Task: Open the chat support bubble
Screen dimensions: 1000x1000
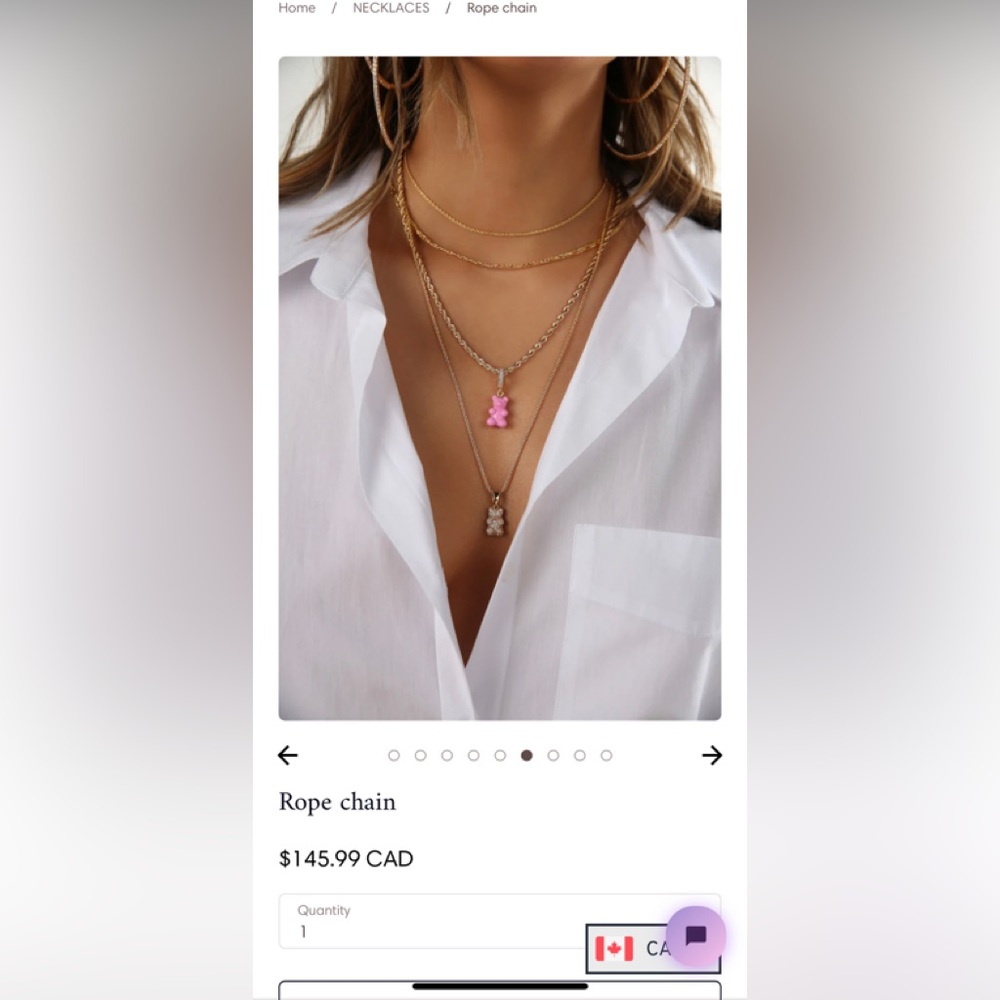Action: click(x=696, y=936)
